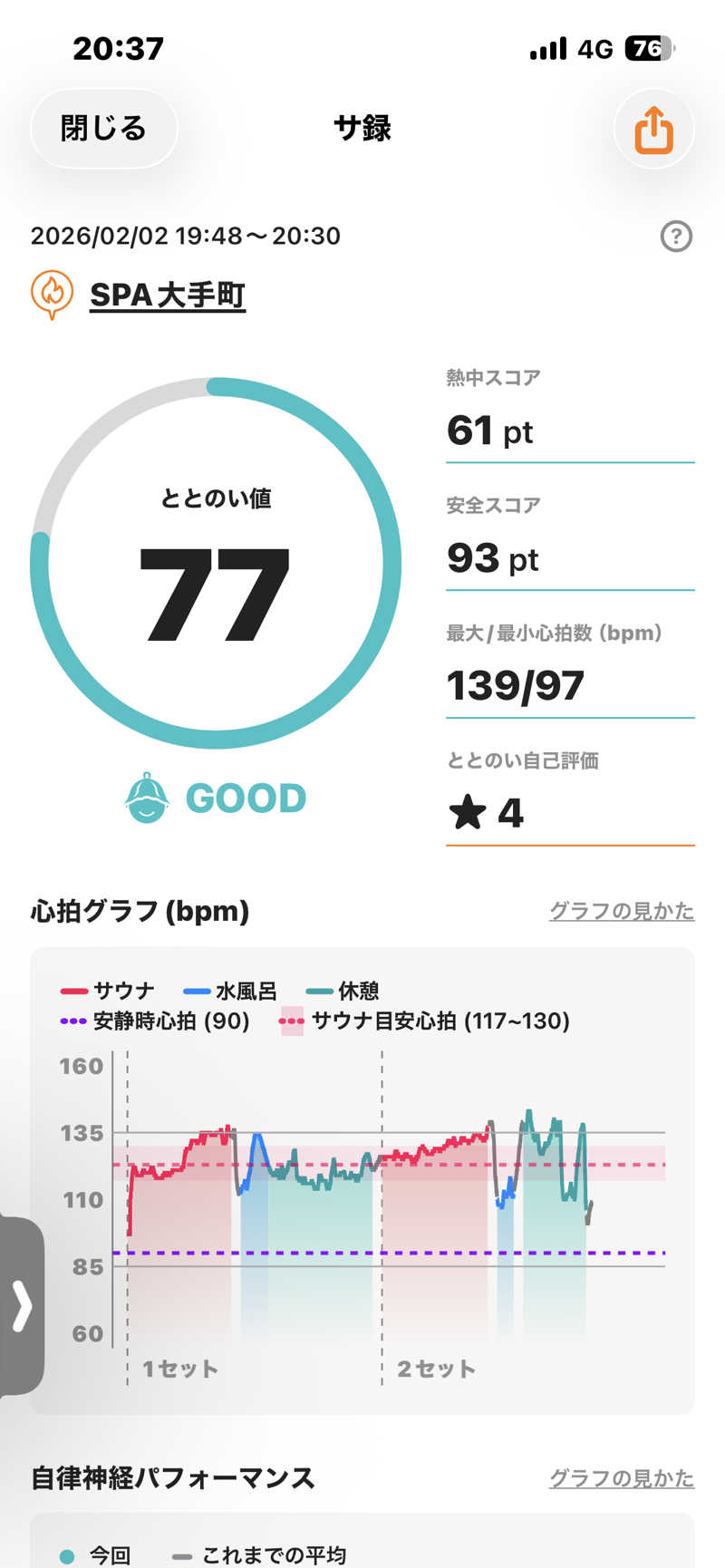
Task: Expand the side drawer arrow handle
Action: pyautogui.click(x=22, y=1305)
